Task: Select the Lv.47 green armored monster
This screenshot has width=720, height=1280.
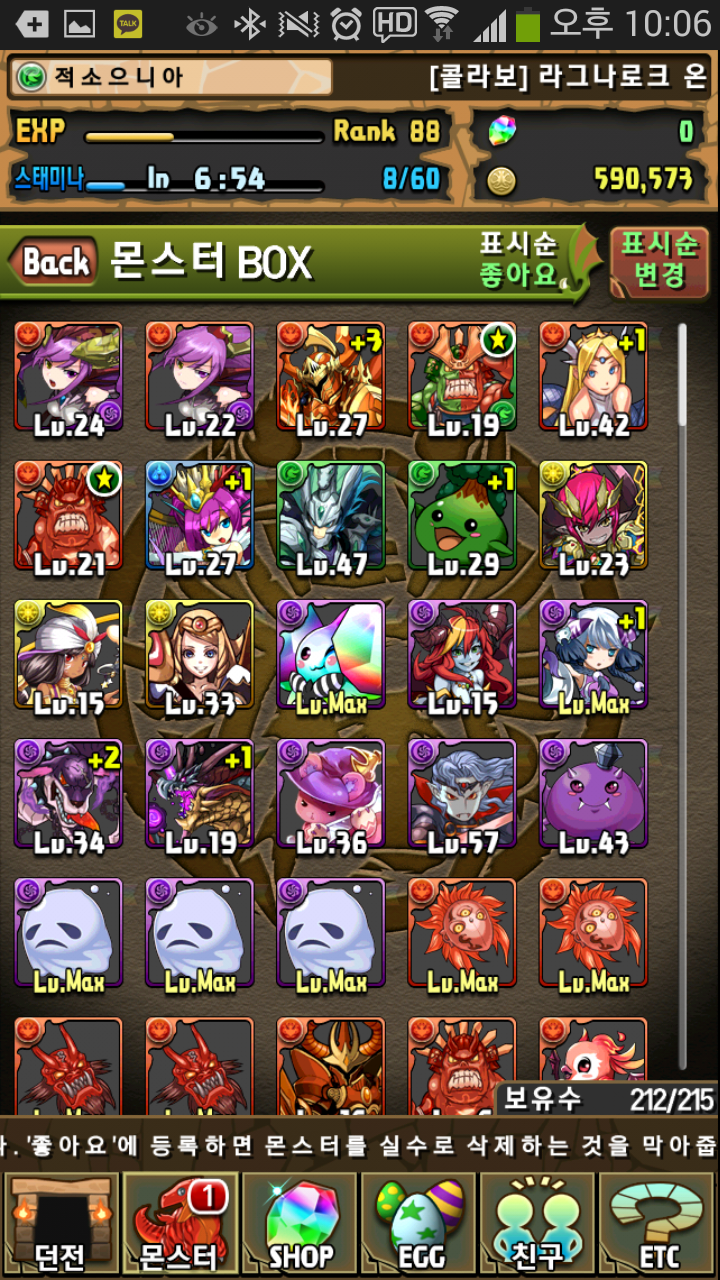Action: (x=330, y=518)
